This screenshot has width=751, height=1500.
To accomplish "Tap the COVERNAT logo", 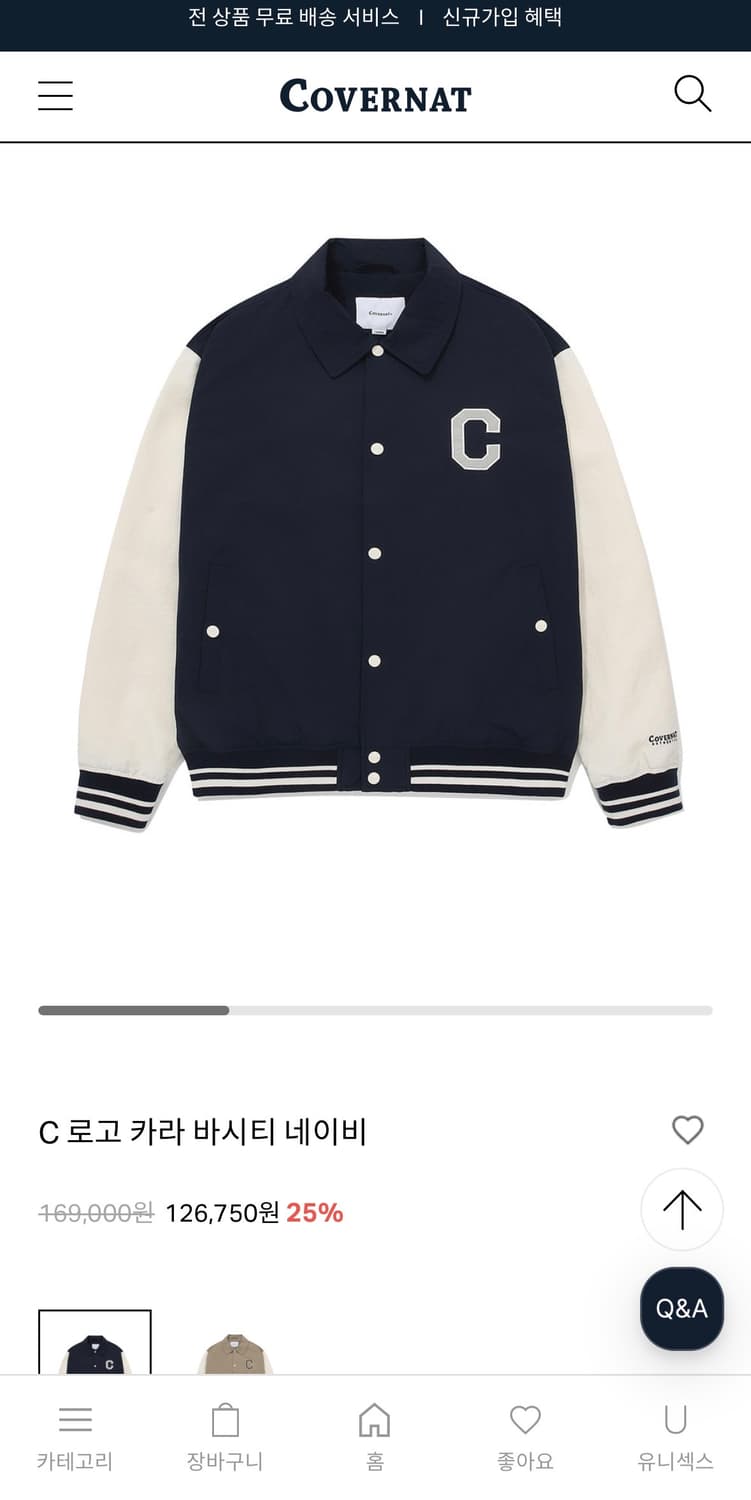I will [x=375, y=96].
